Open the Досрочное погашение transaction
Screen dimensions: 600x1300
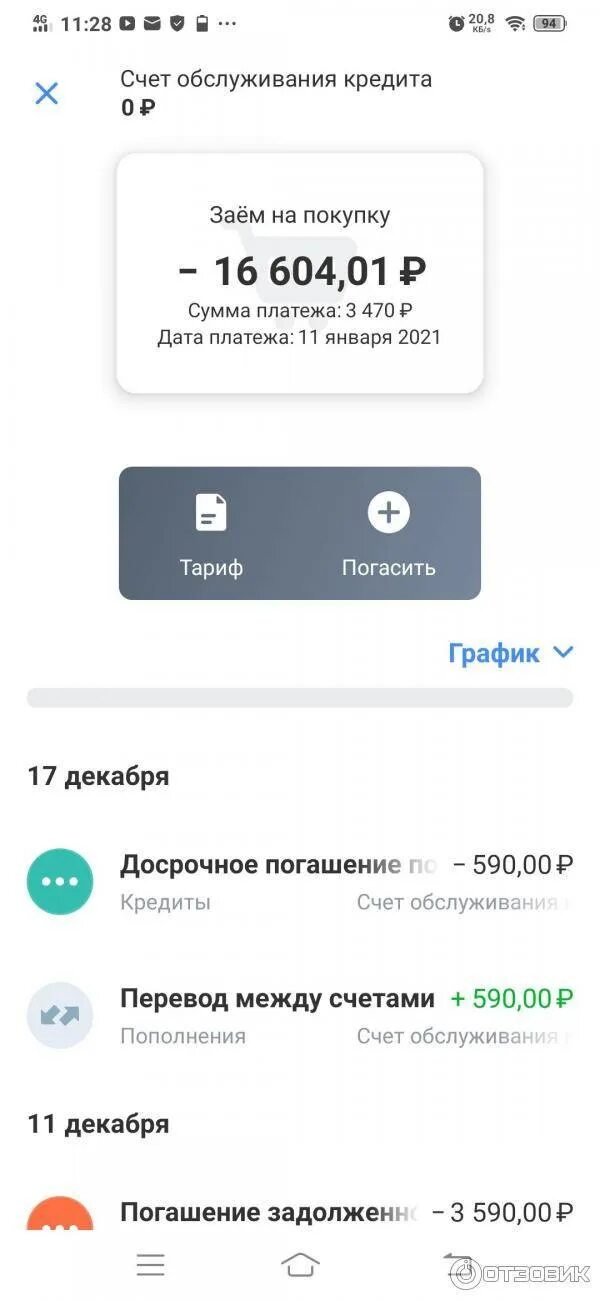[300, 881]
